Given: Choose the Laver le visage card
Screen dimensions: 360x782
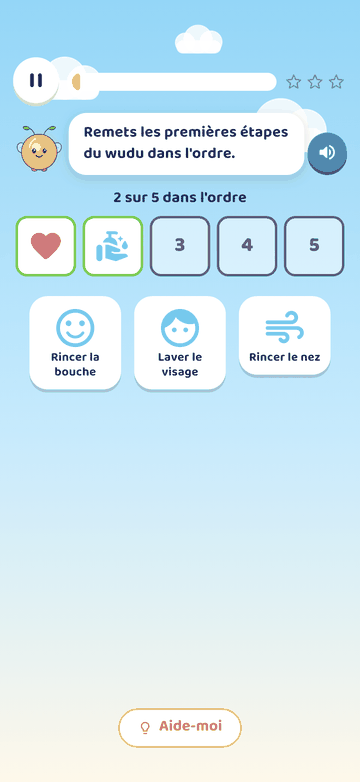Looking at the screenshot, I should click(180, 342).
